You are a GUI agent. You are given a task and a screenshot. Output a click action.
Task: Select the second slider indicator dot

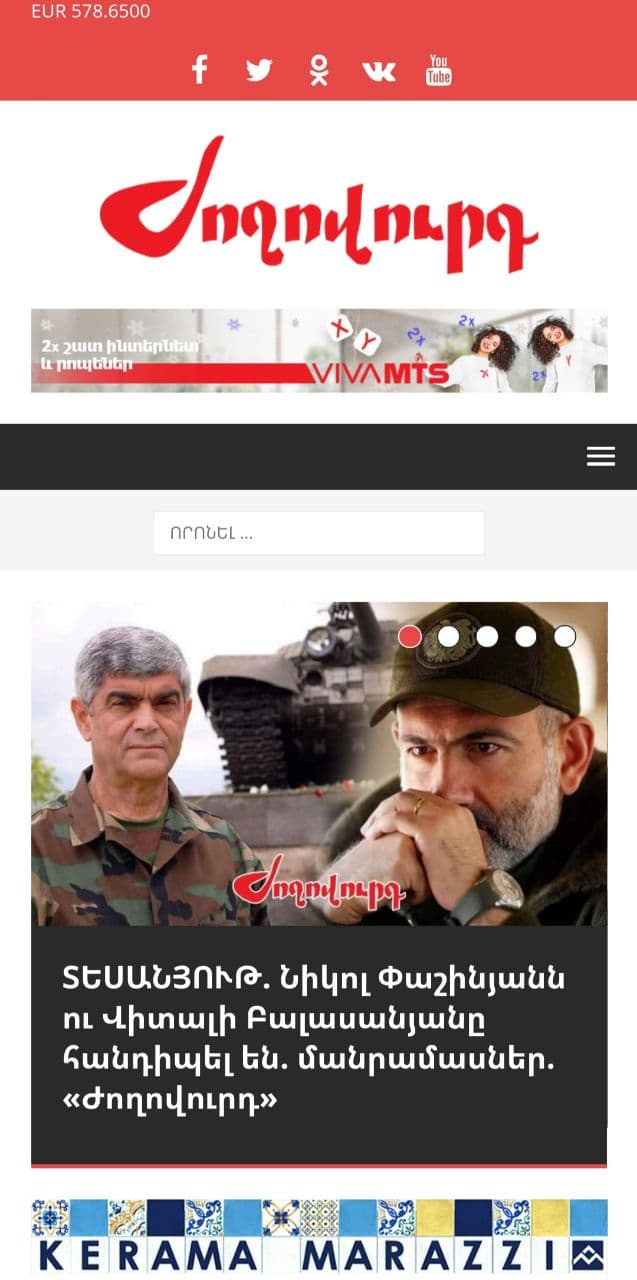[x=449, y=636]
